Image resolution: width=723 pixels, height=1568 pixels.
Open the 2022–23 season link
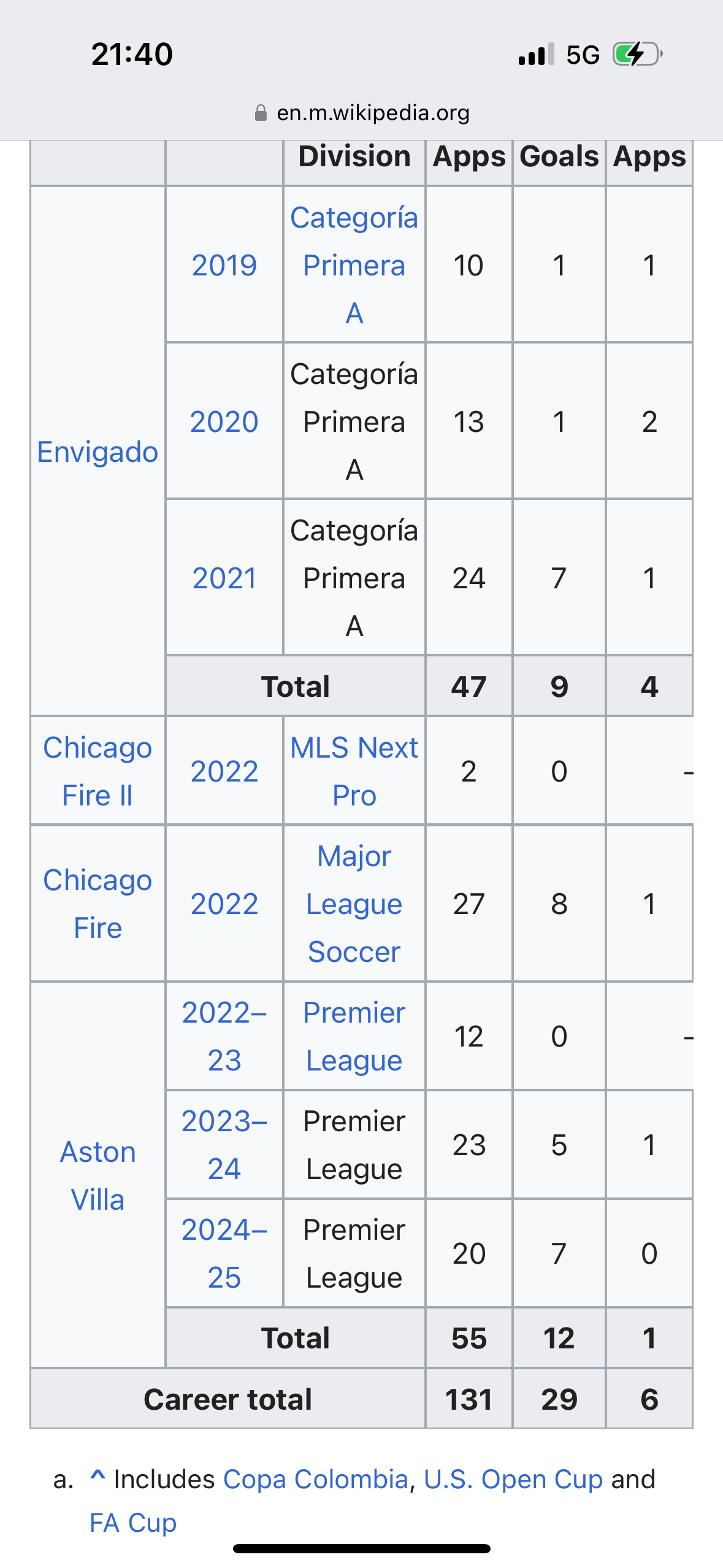[224, 1036]
